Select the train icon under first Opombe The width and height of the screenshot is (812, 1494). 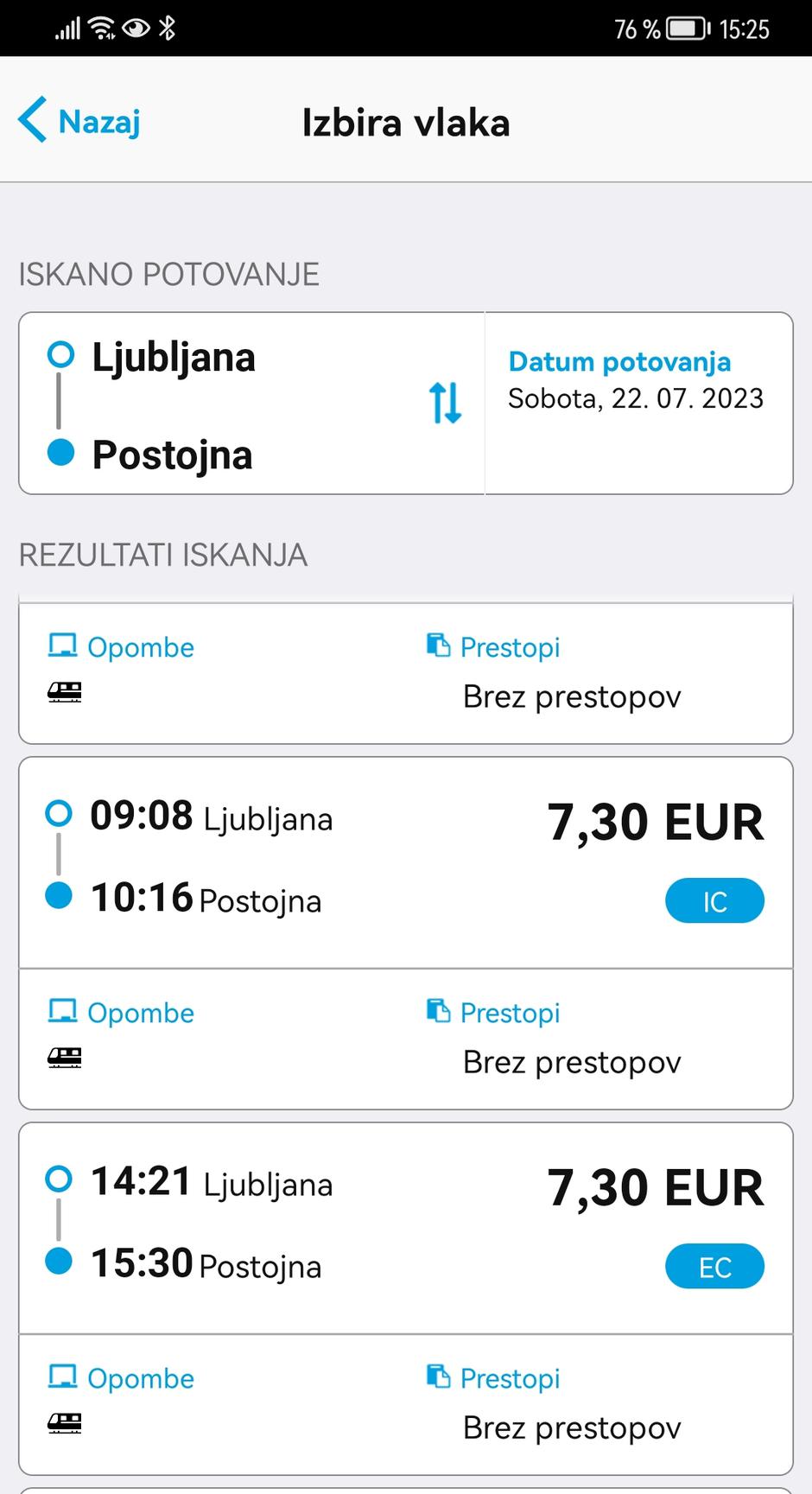[x=65, y=691]
